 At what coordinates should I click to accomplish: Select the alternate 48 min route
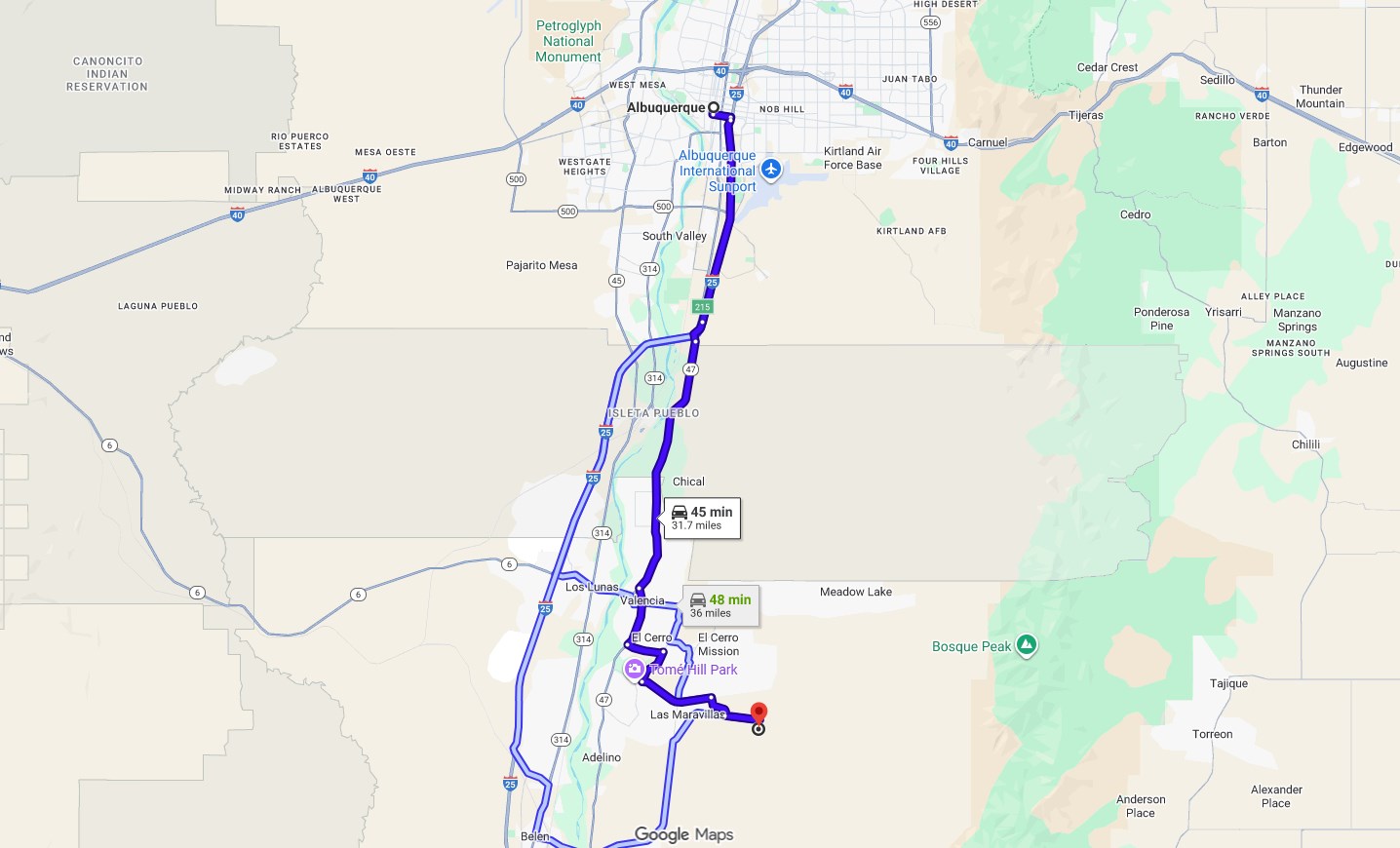pos(720,605)
